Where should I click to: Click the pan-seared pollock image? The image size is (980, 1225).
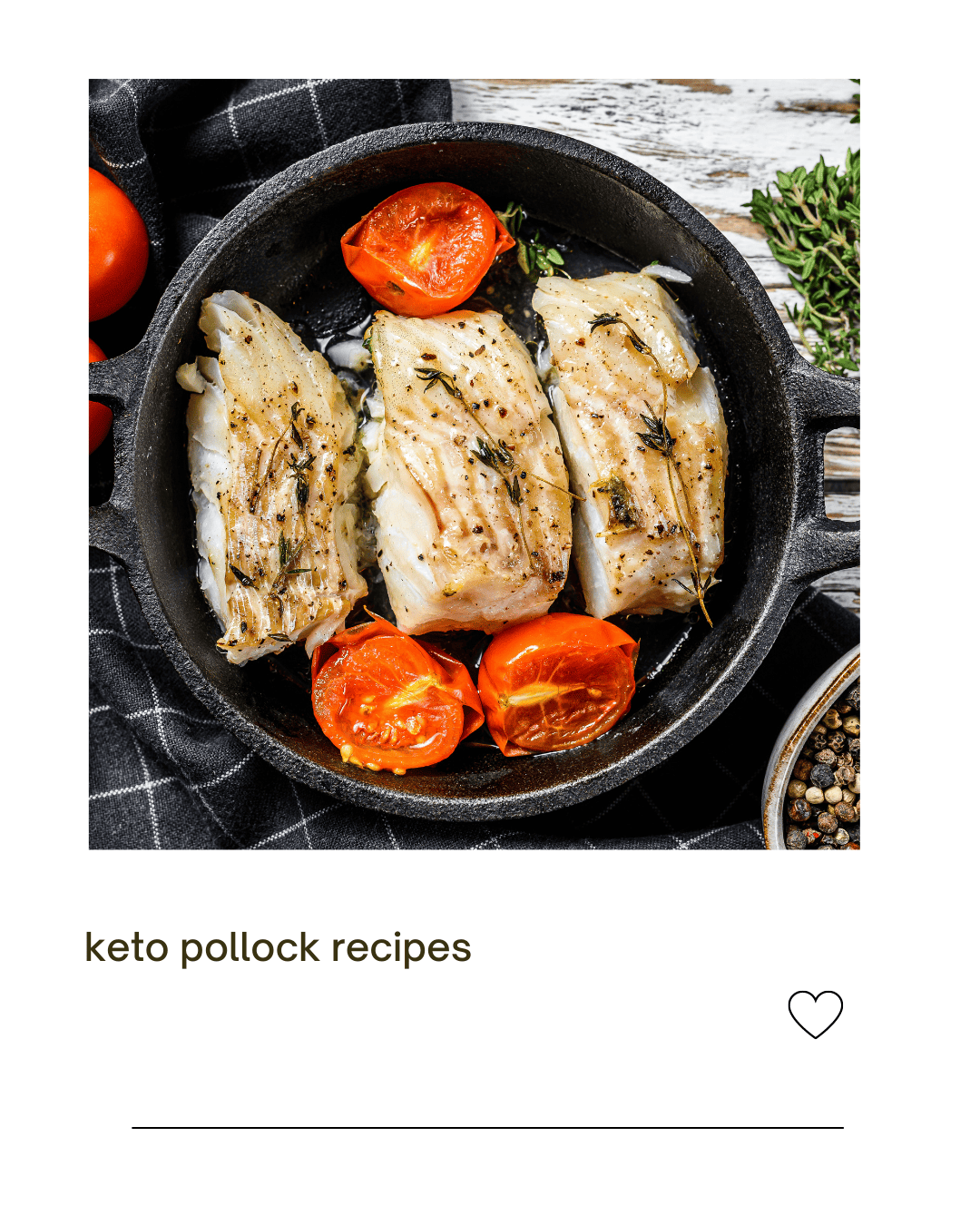tap(472, 463)
